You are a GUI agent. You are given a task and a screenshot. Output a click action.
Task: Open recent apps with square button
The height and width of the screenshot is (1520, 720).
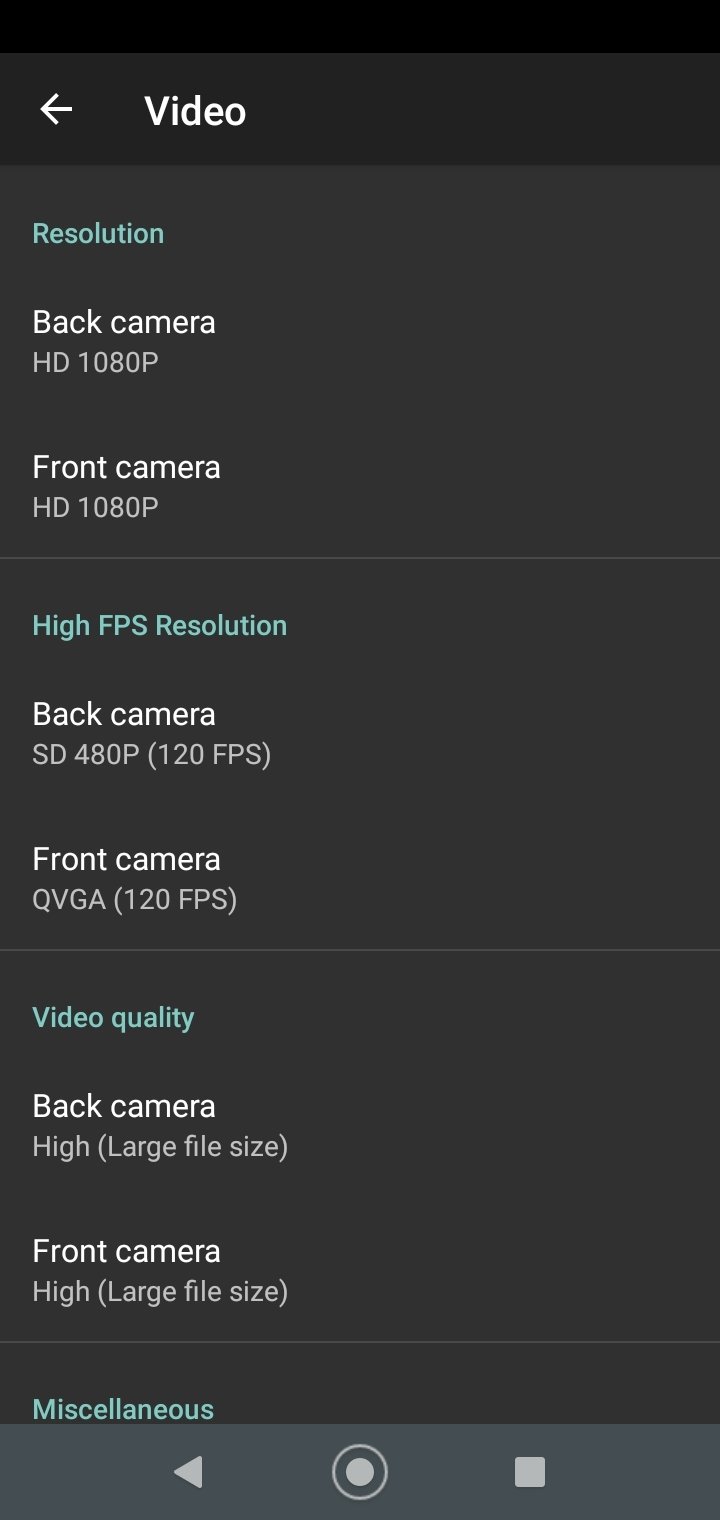530,1472
